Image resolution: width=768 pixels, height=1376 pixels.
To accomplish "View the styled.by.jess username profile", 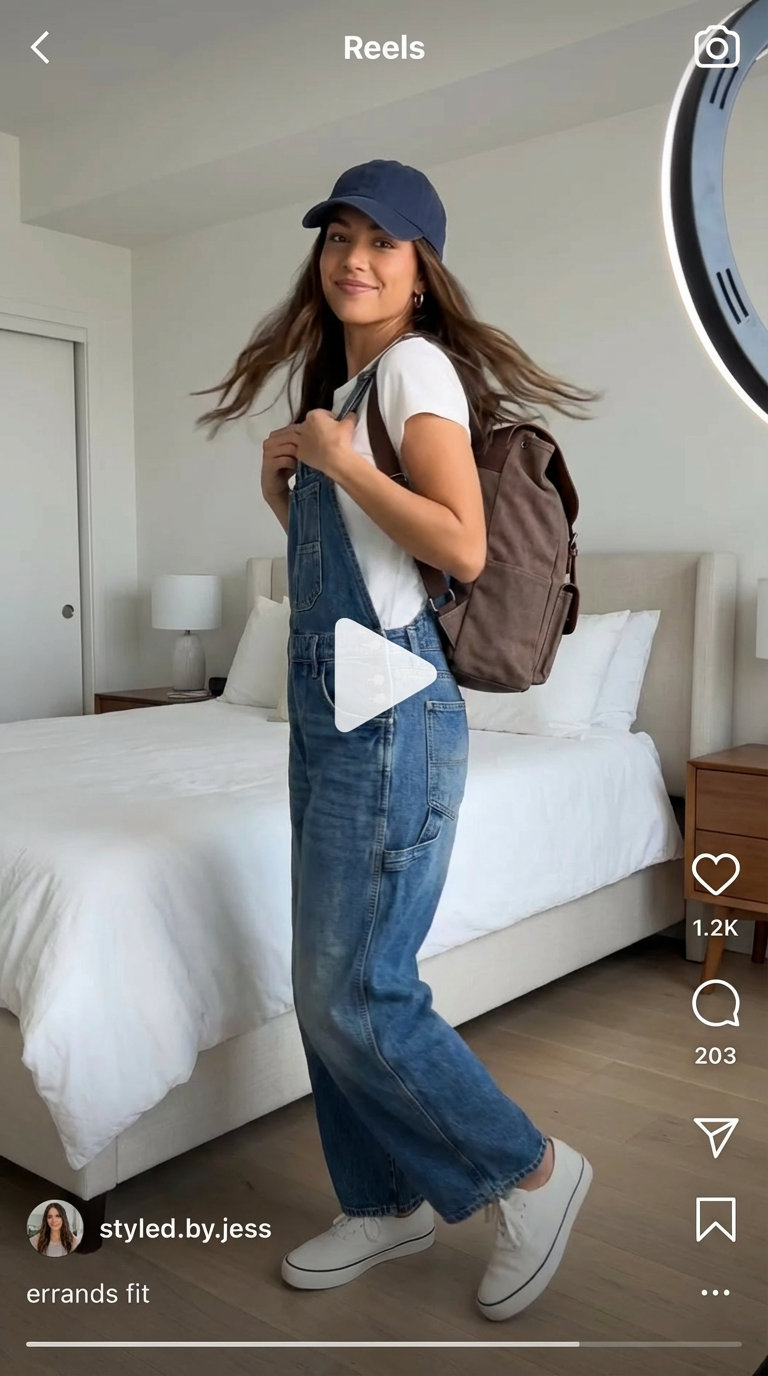I will pyautogui.click(x=185, y=1229).
